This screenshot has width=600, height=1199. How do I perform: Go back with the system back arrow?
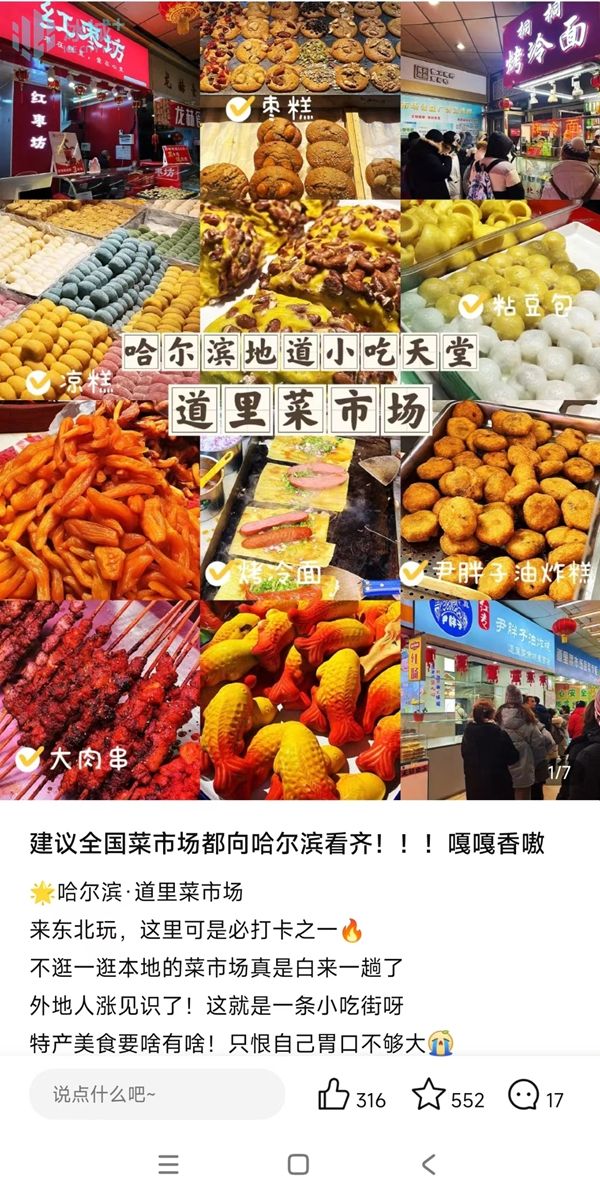(x=429, y=1165)
